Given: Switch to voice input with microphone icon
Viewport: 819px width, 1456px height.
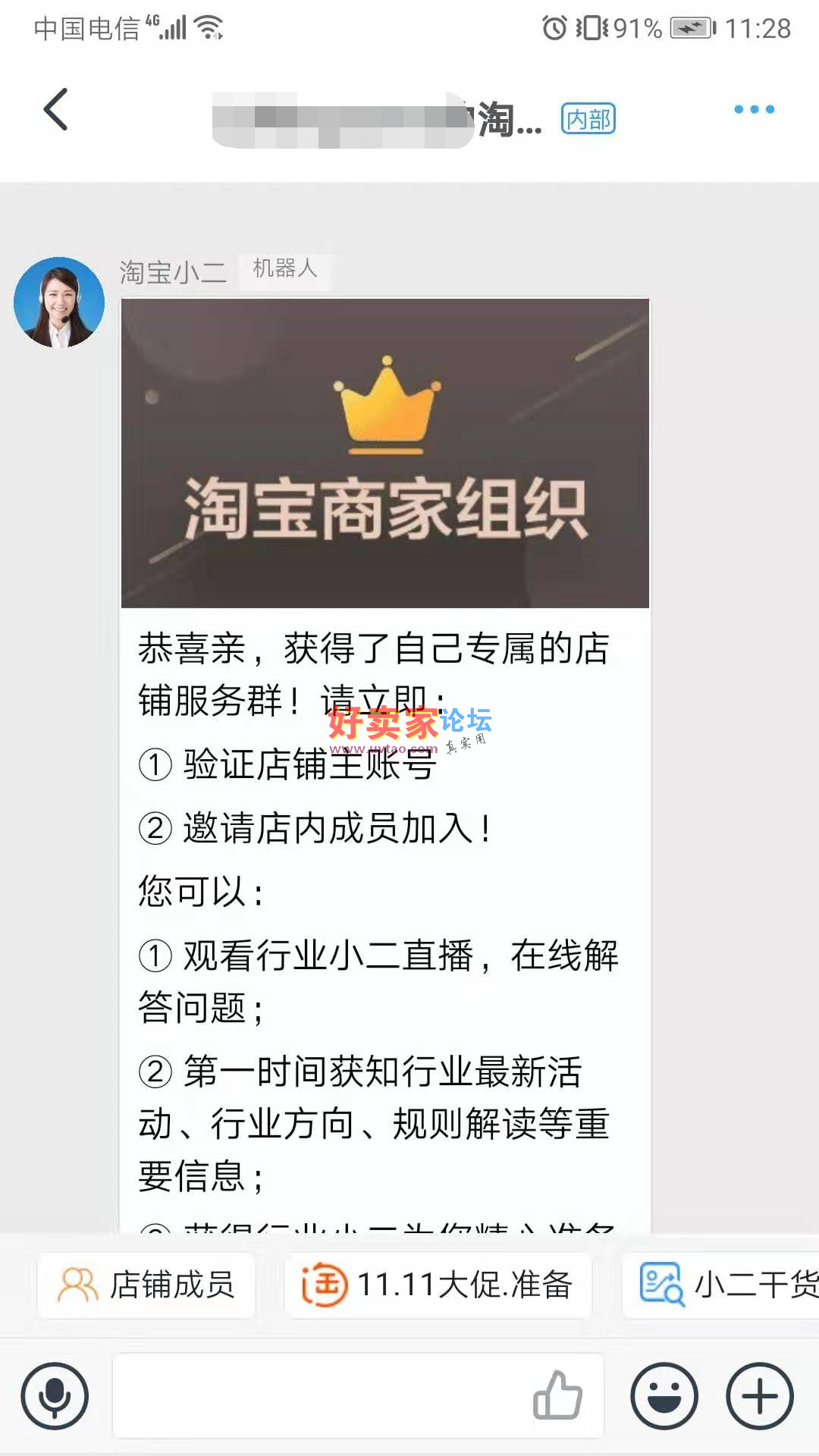Looking at the screenshot, I should pos(55,1396).
